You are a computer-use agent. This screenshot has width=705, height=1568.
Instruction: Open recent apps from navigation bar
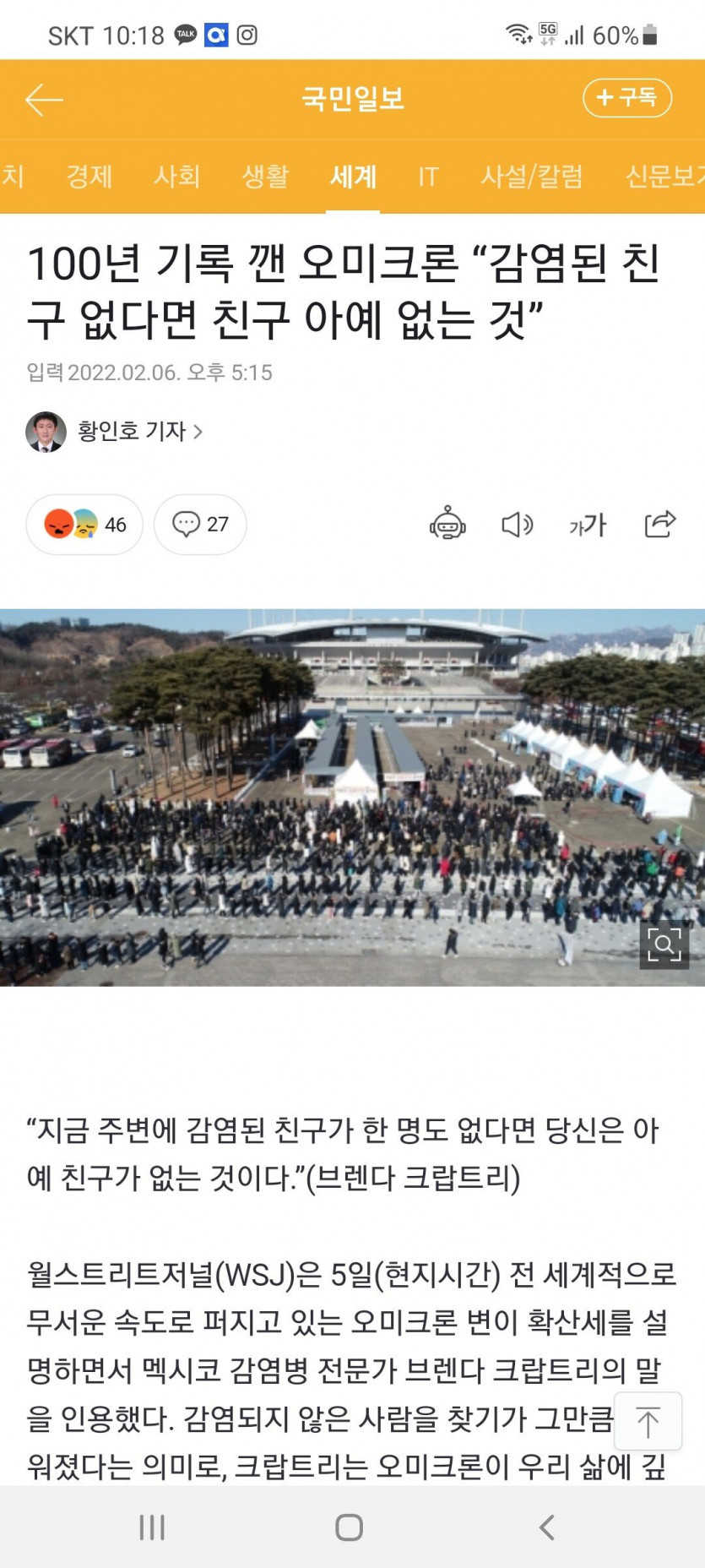click(152, 1527)
